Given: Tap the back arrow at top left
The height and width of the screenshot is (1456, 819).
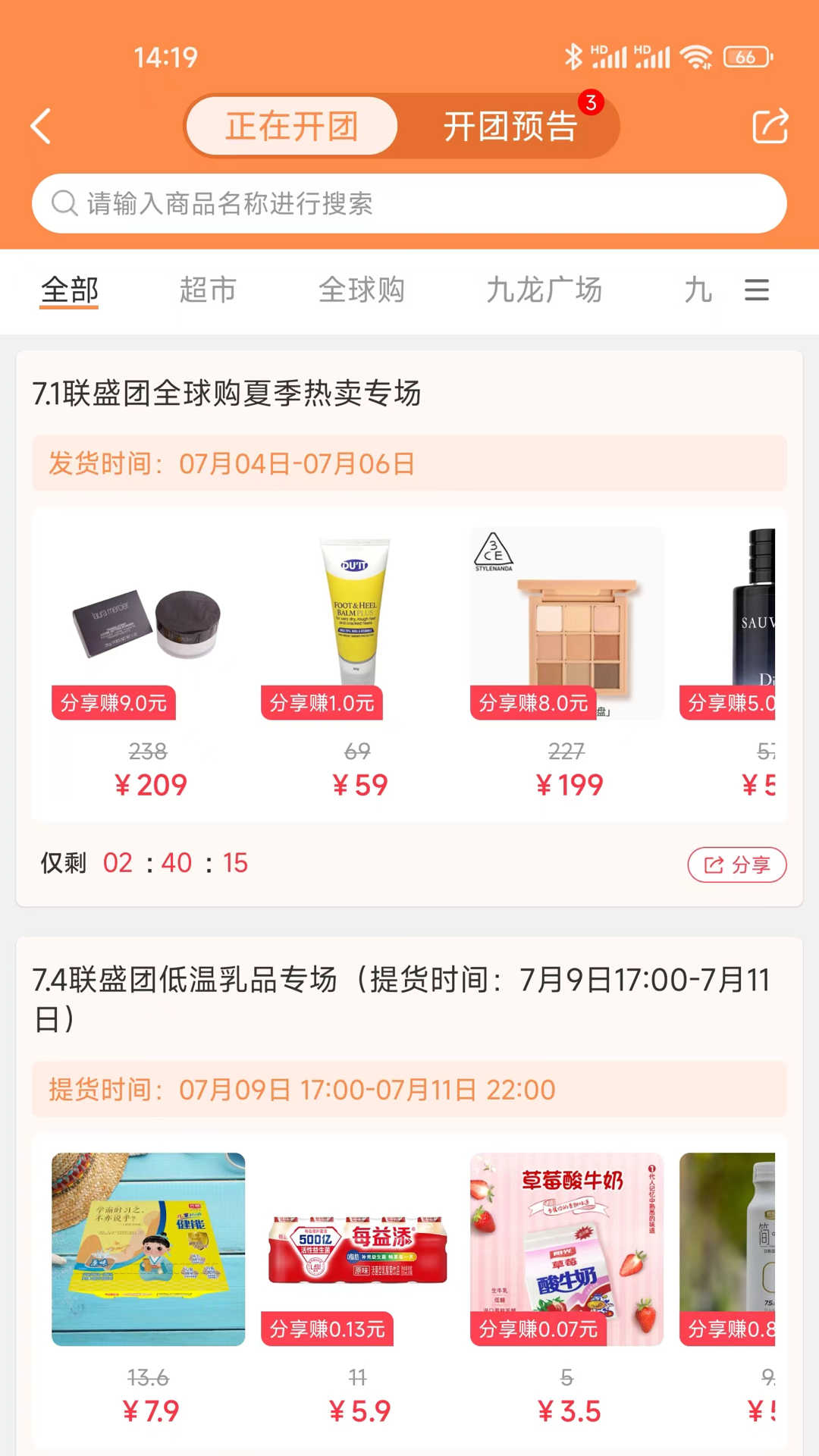Looking at the screenshot, I should (x=40, y=127).
